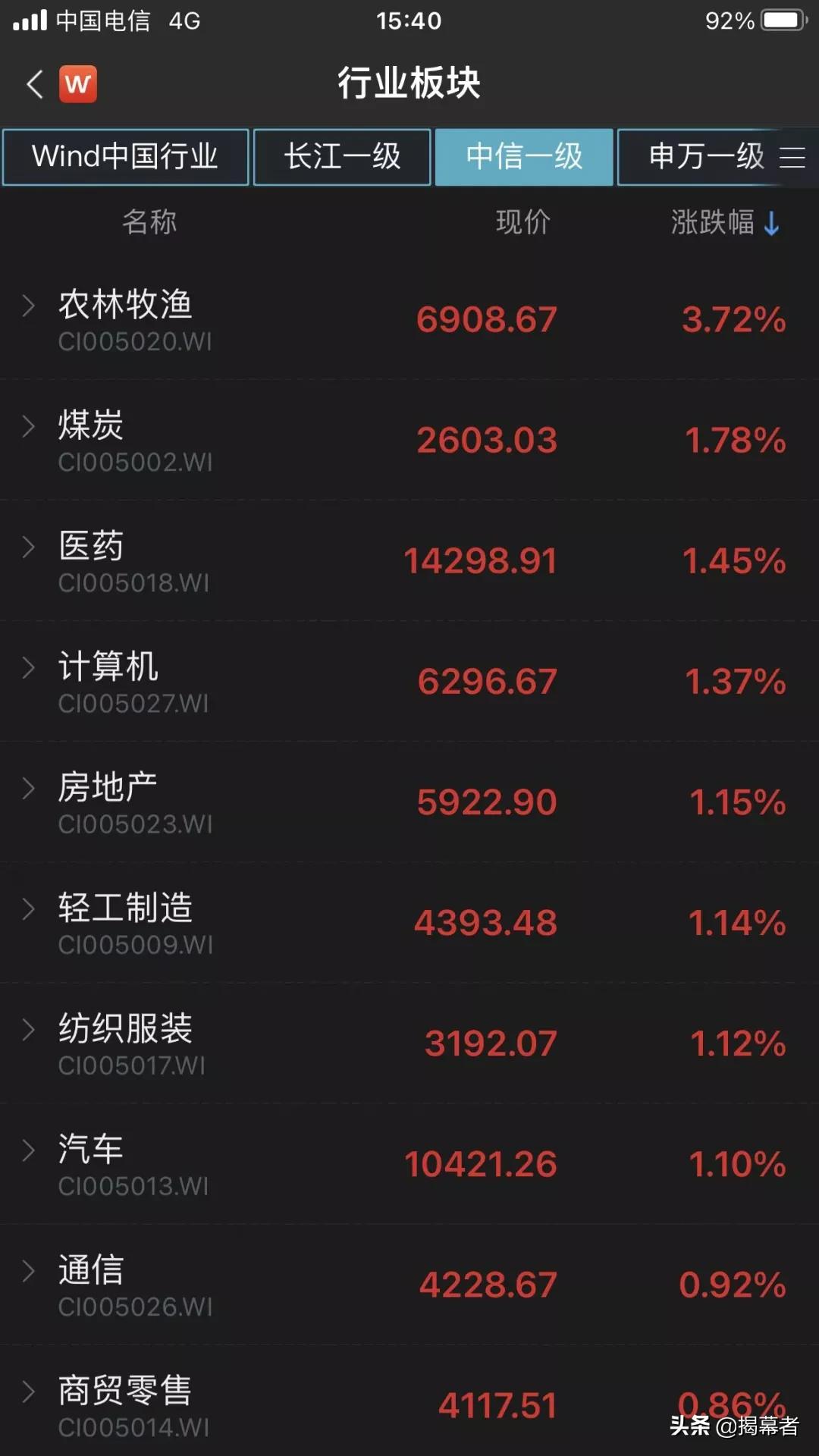Open the 纺织服装 sector row
The width and height of the screenshot is (819, 1456).
point(409,1043)
